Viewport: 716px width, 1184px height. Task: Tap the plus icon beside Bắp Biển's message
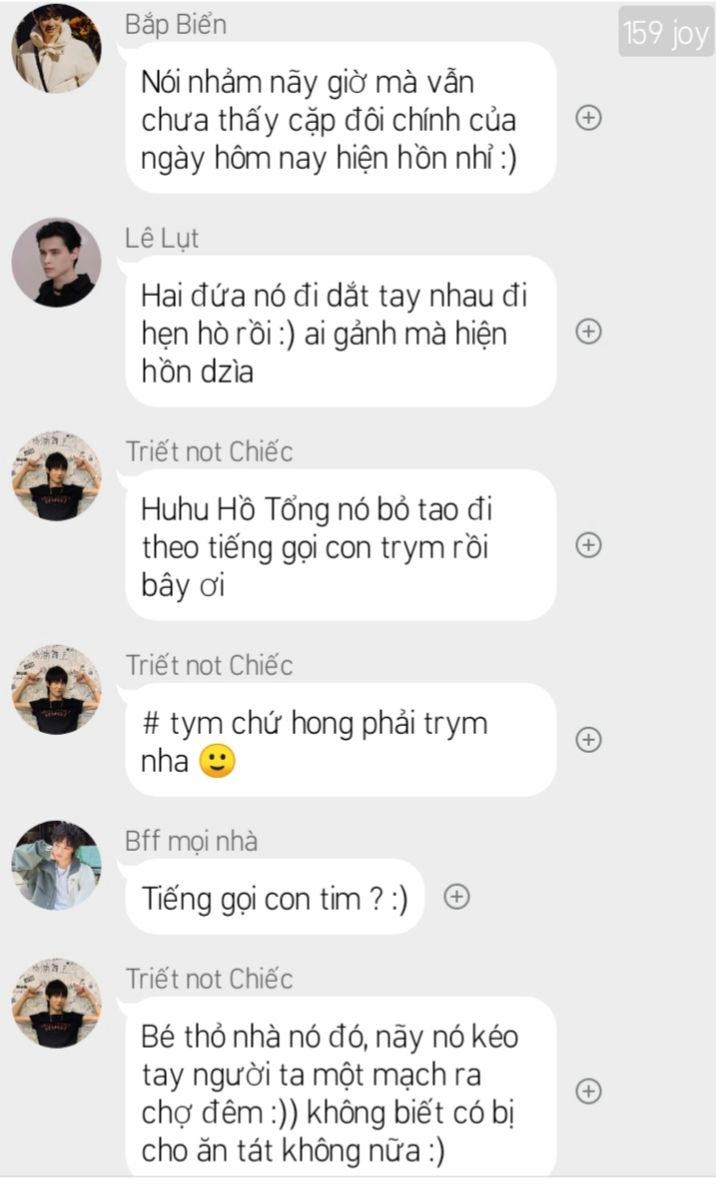pyautogui.click(x=588, y=118)
